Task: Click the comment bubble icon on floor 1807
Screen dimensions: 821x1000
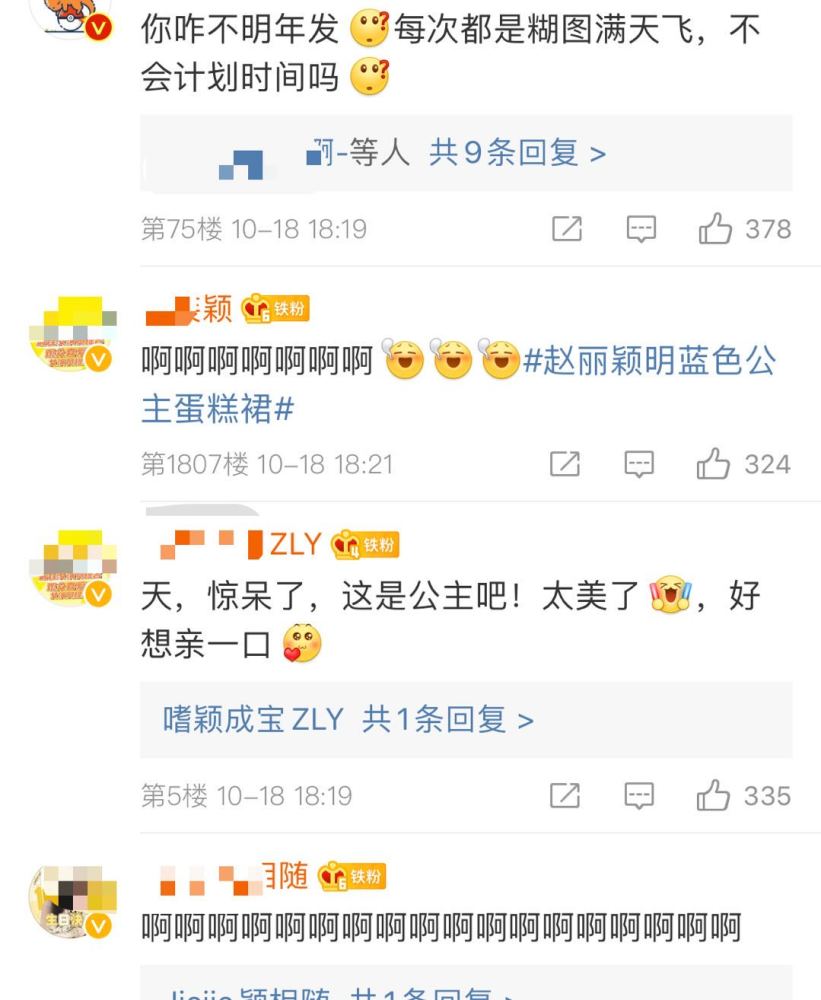Action: click(x=637, y=463)
